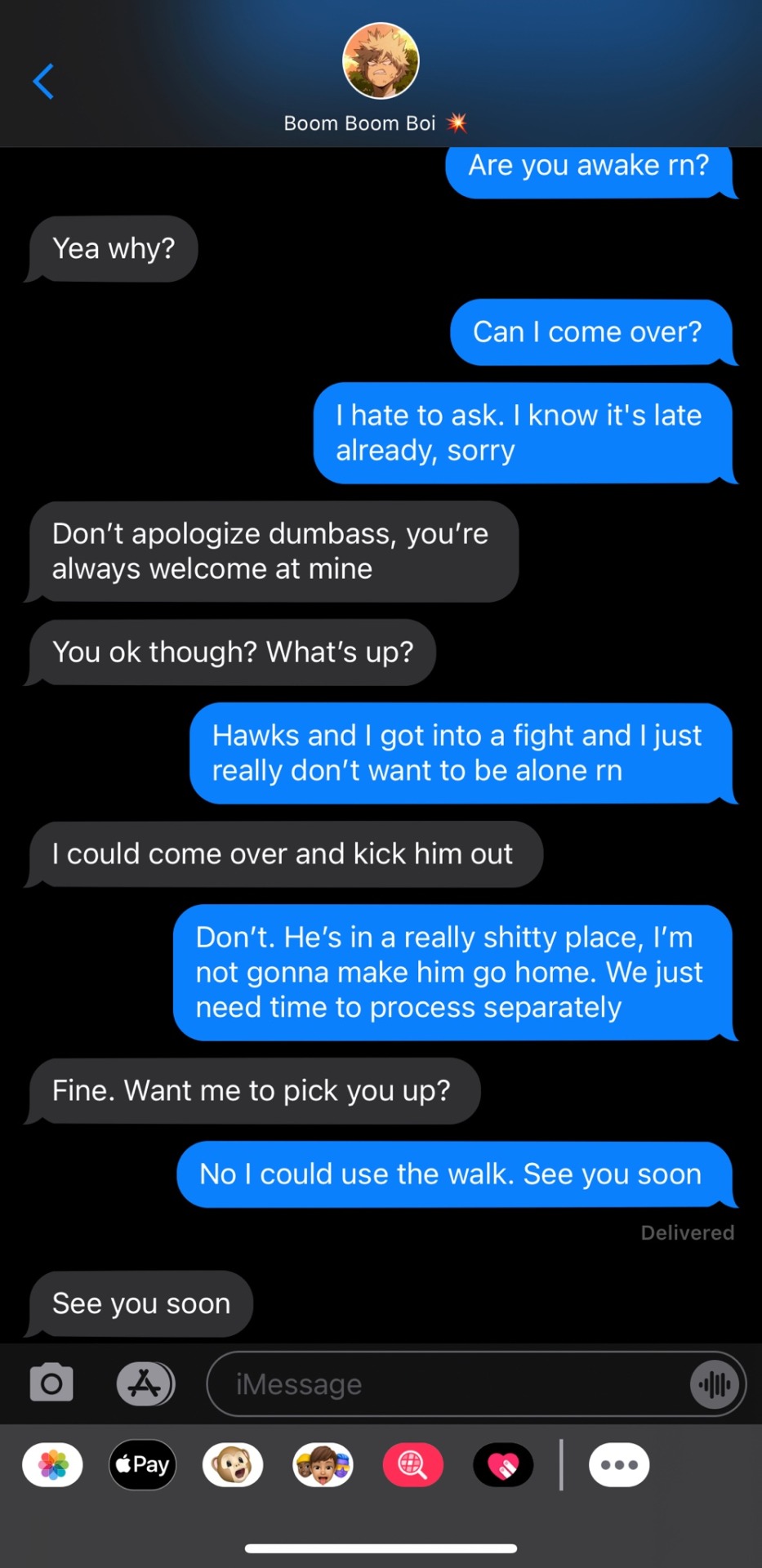
Task: Record an audio message
Action: pyautogui.click(x=715, y=1383)
